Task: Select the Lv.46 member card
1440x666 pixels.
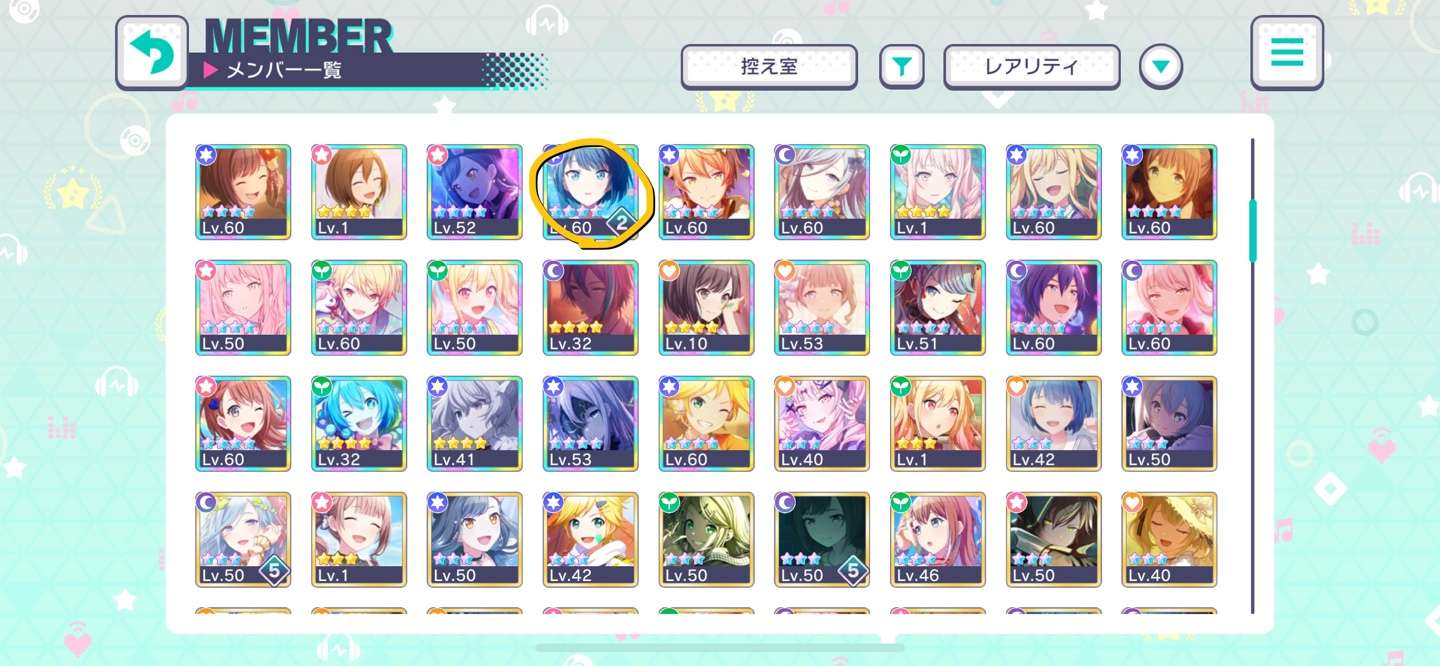Action: [939, 539]
